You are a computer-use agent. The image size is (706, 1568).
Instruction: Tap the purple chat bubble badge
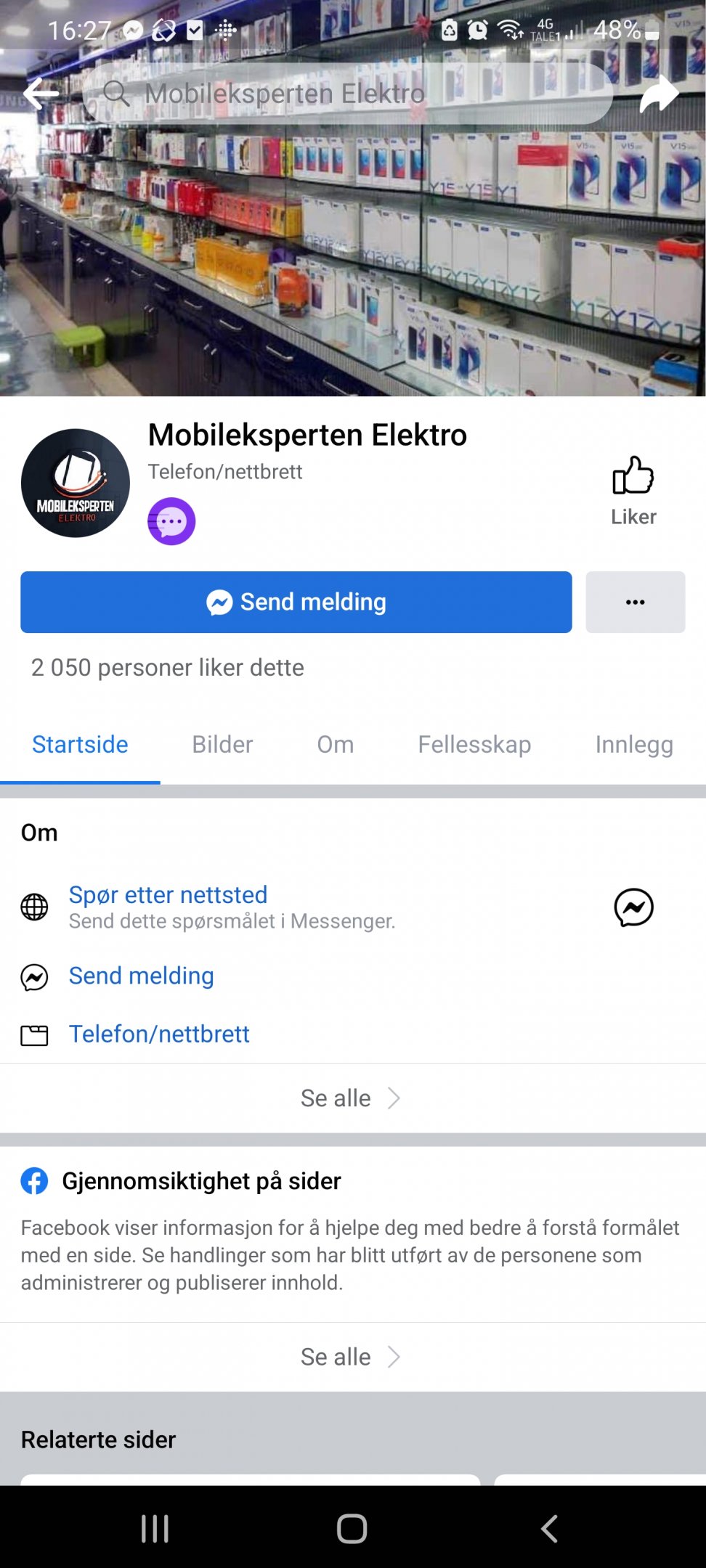(171, 521)
